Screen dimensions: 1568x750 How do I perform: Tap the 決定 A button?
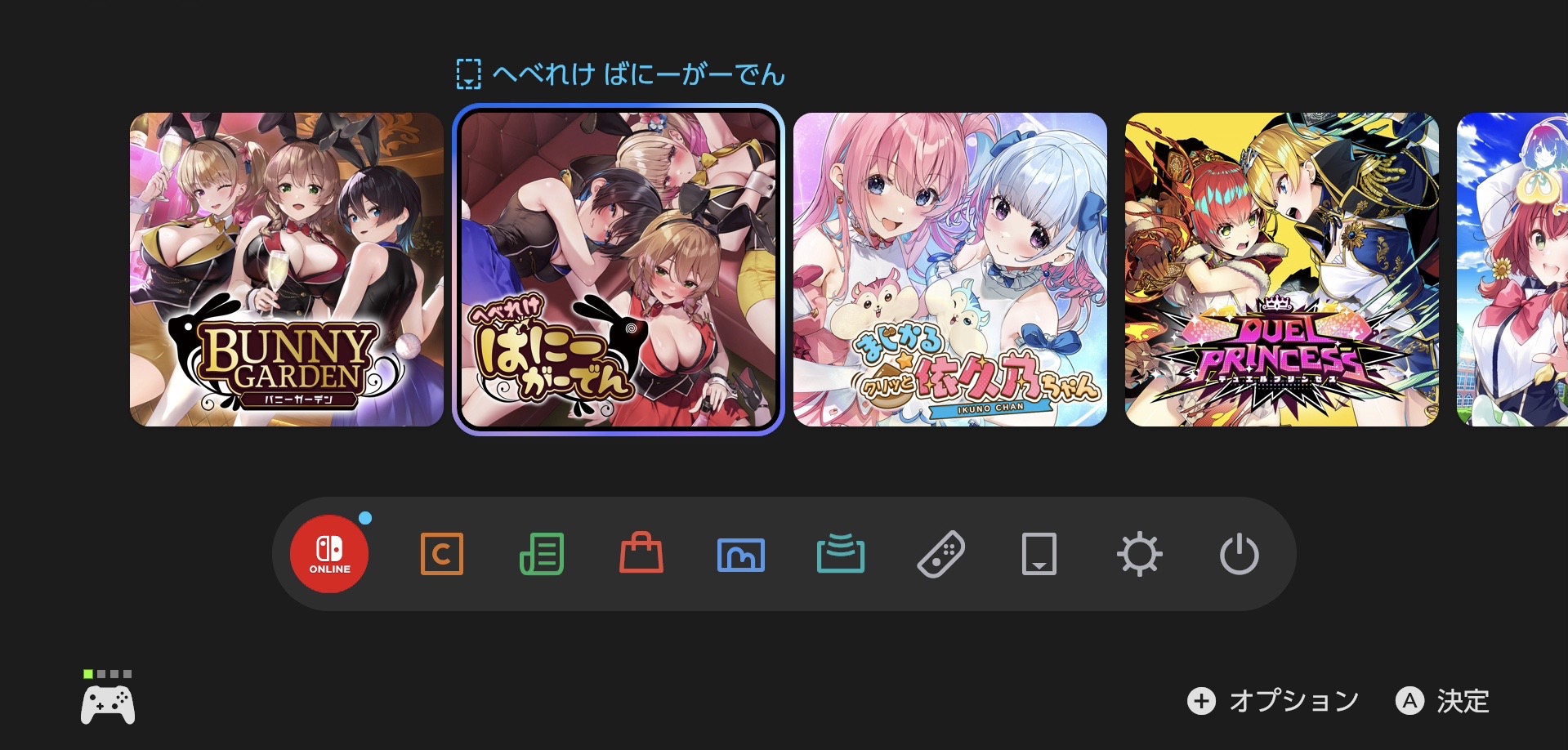point(1409,701)
